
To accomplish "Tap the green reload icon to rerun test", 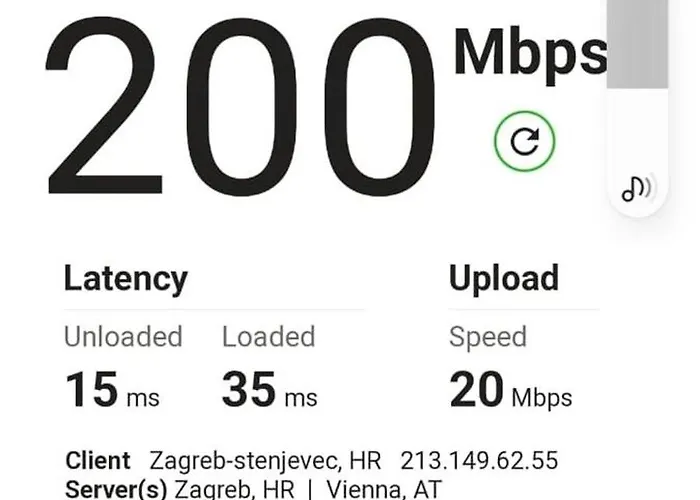I will (x=524, y=142).
